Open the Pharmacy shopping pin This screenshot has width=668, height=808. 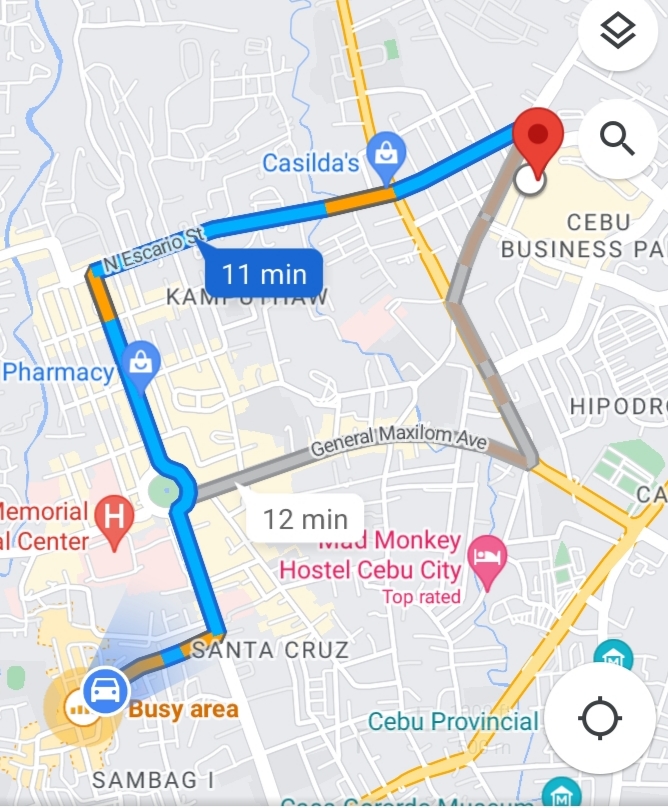(141, 360)
